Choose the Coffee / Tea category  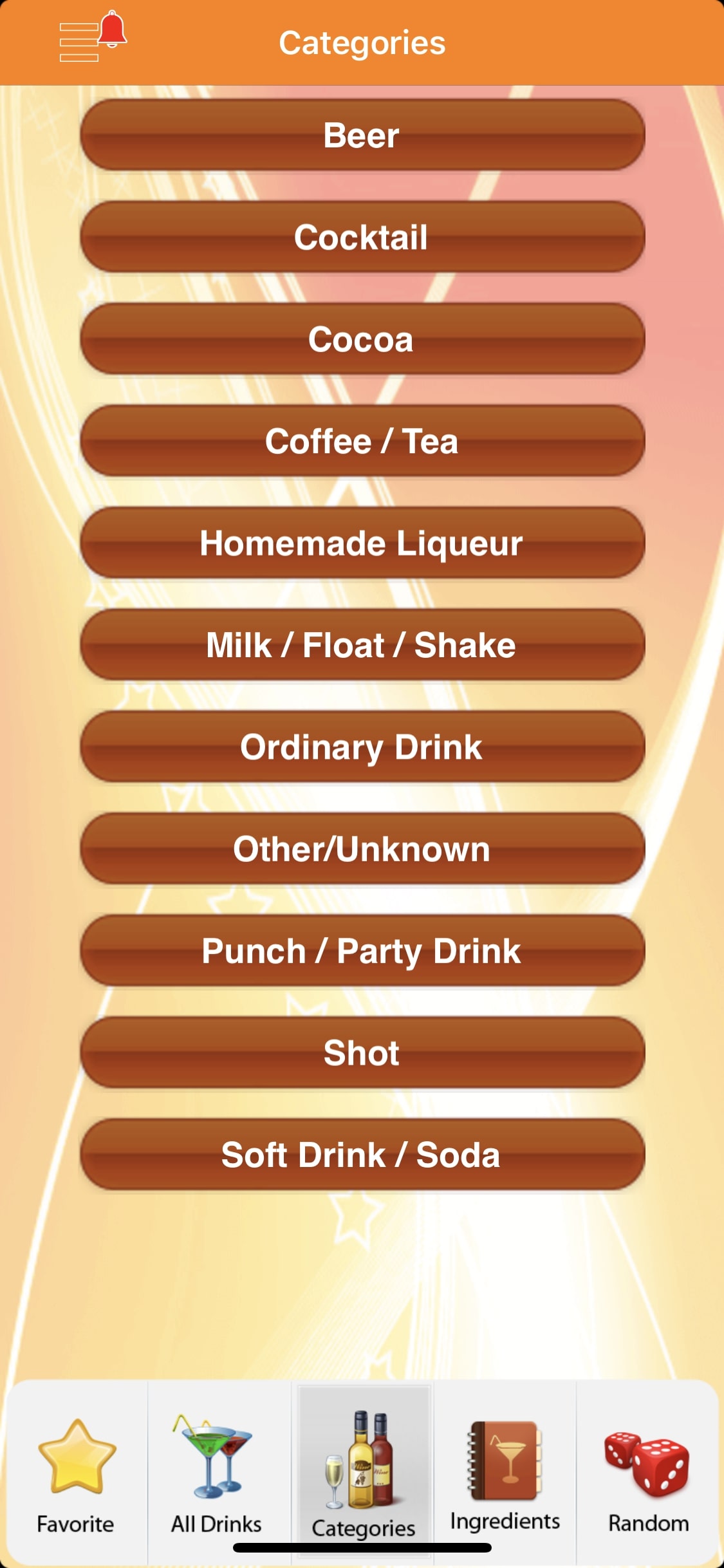click(362, 441)
